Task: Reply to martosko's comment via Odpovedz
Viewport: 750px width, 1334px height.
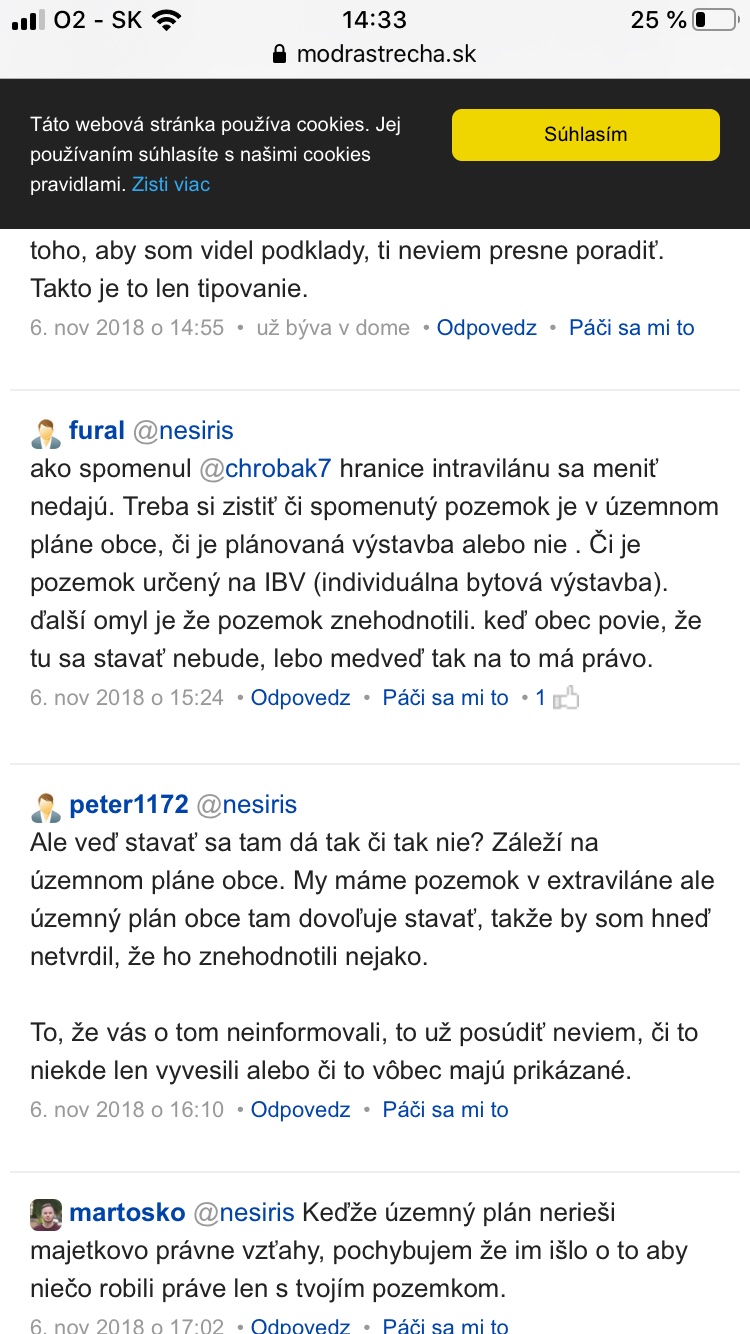Action: (300, 1326)
